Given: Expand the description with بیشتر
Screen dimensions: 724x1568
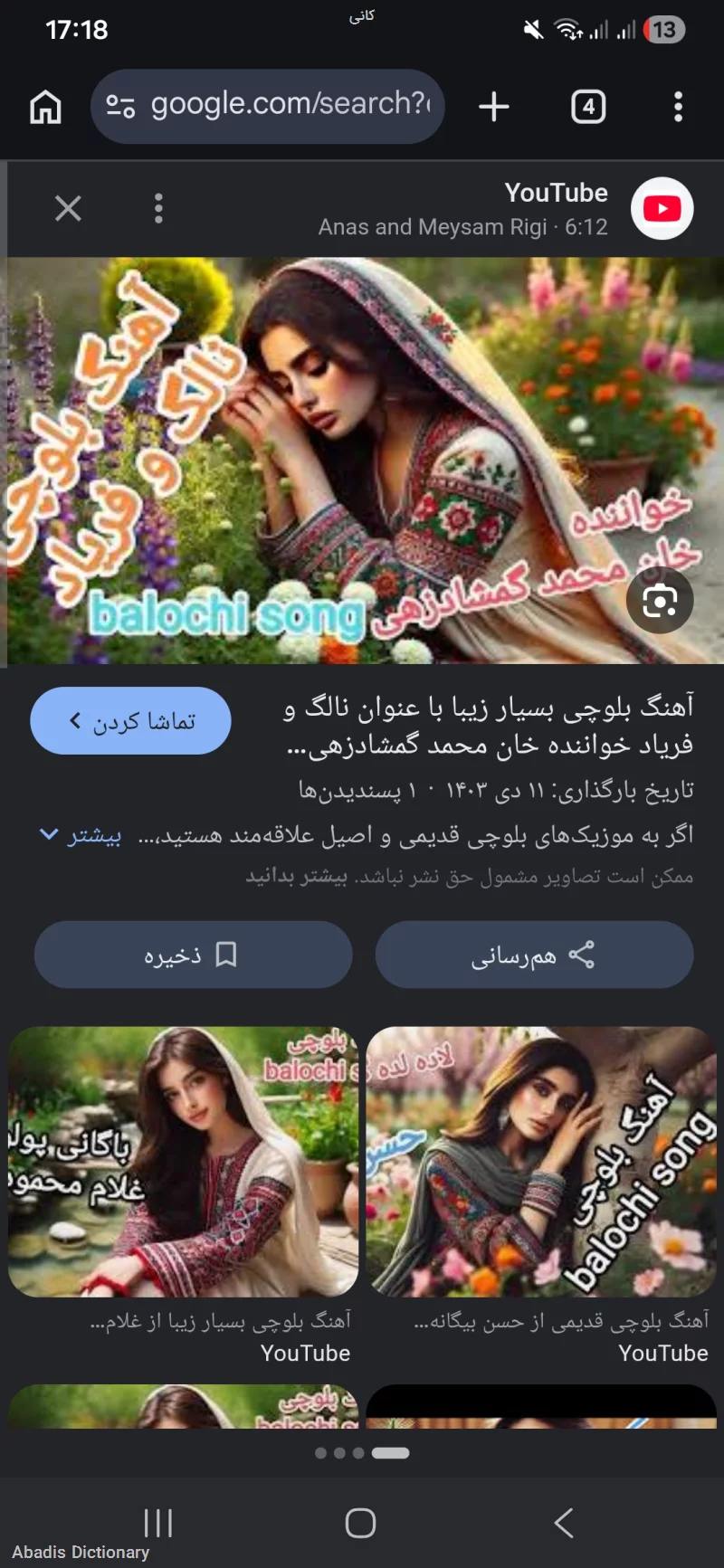Looking at the screenshot, I should tap(81, 834).
